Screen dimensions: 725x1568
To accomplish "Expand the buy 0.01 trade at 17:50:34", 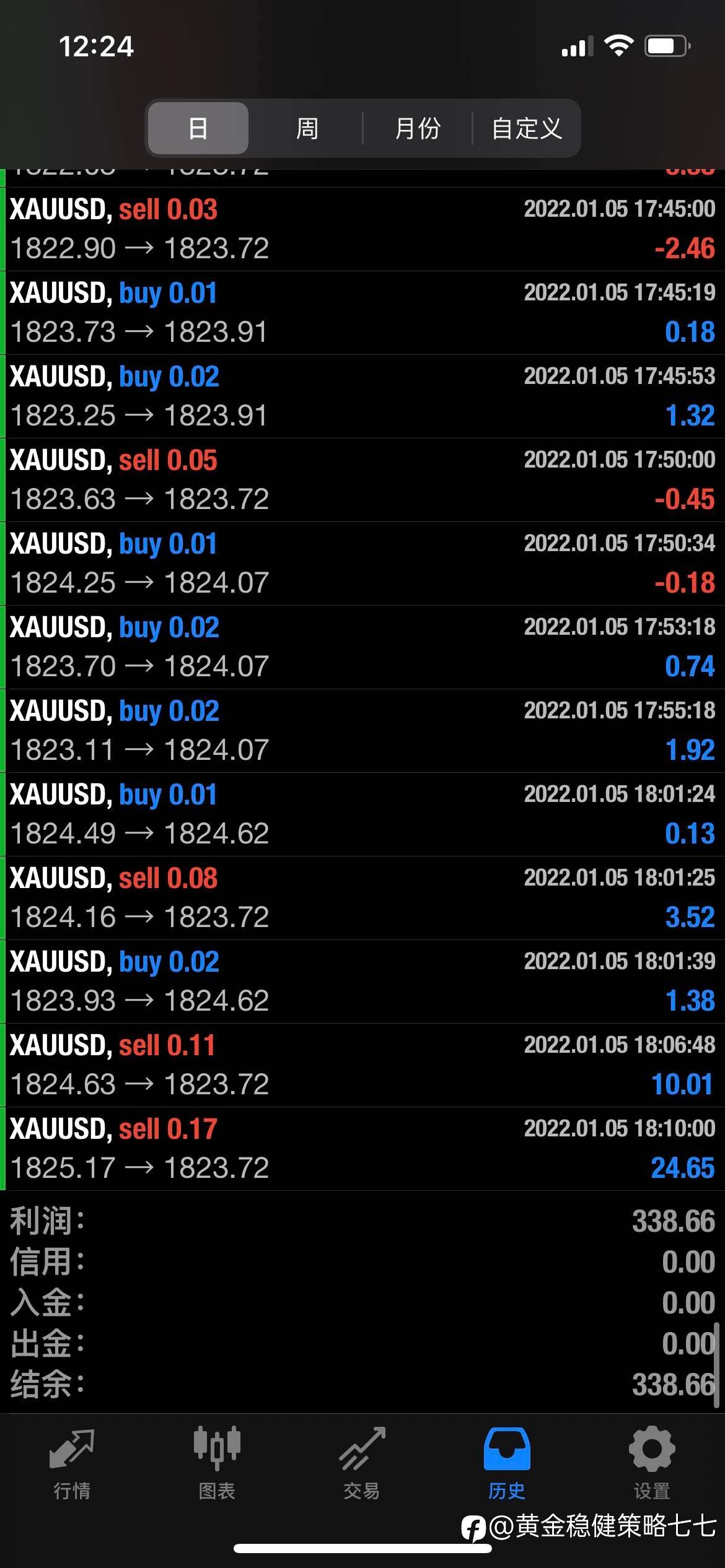I will [x=362, y=564].
